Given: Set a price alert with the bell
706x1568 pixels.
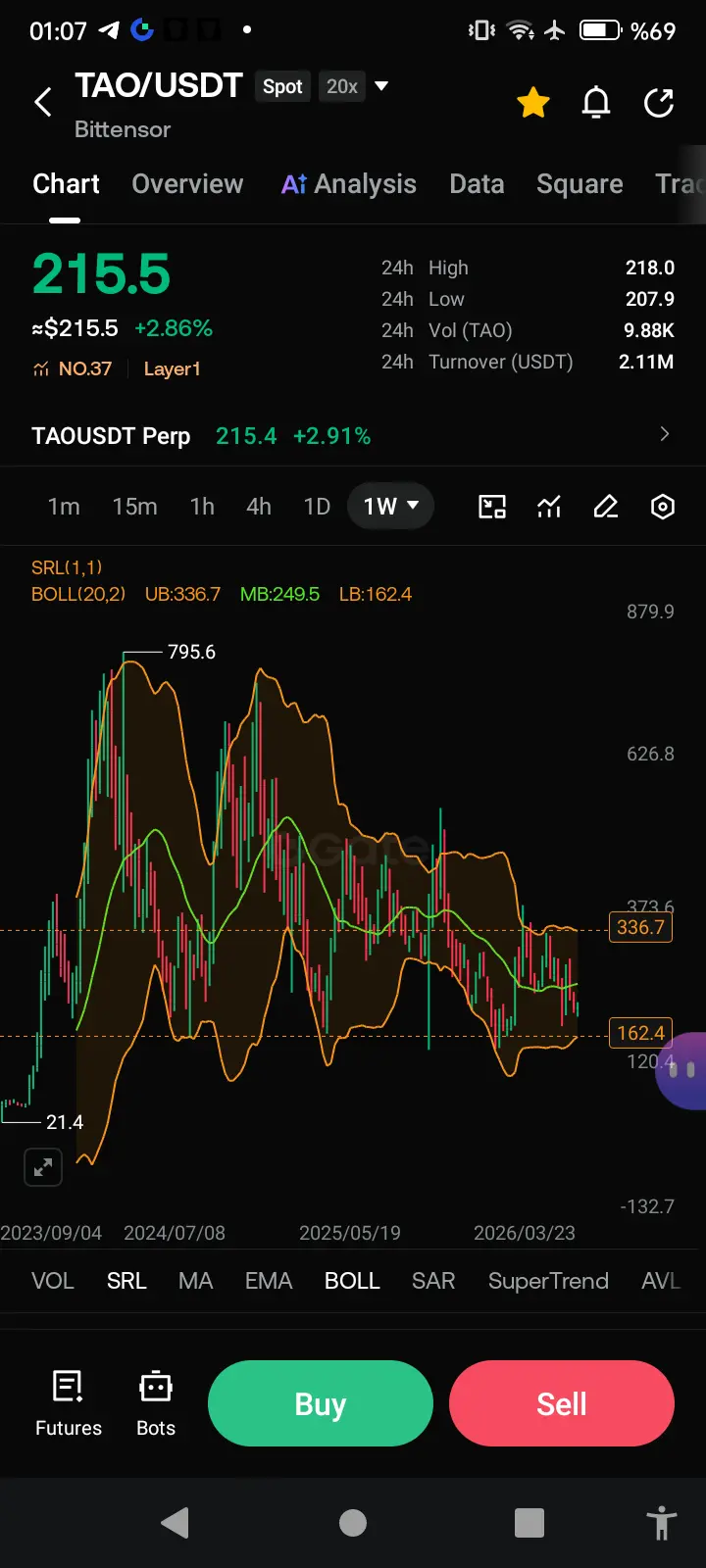Looking at the screenshot, I should (x=596, y=102).
